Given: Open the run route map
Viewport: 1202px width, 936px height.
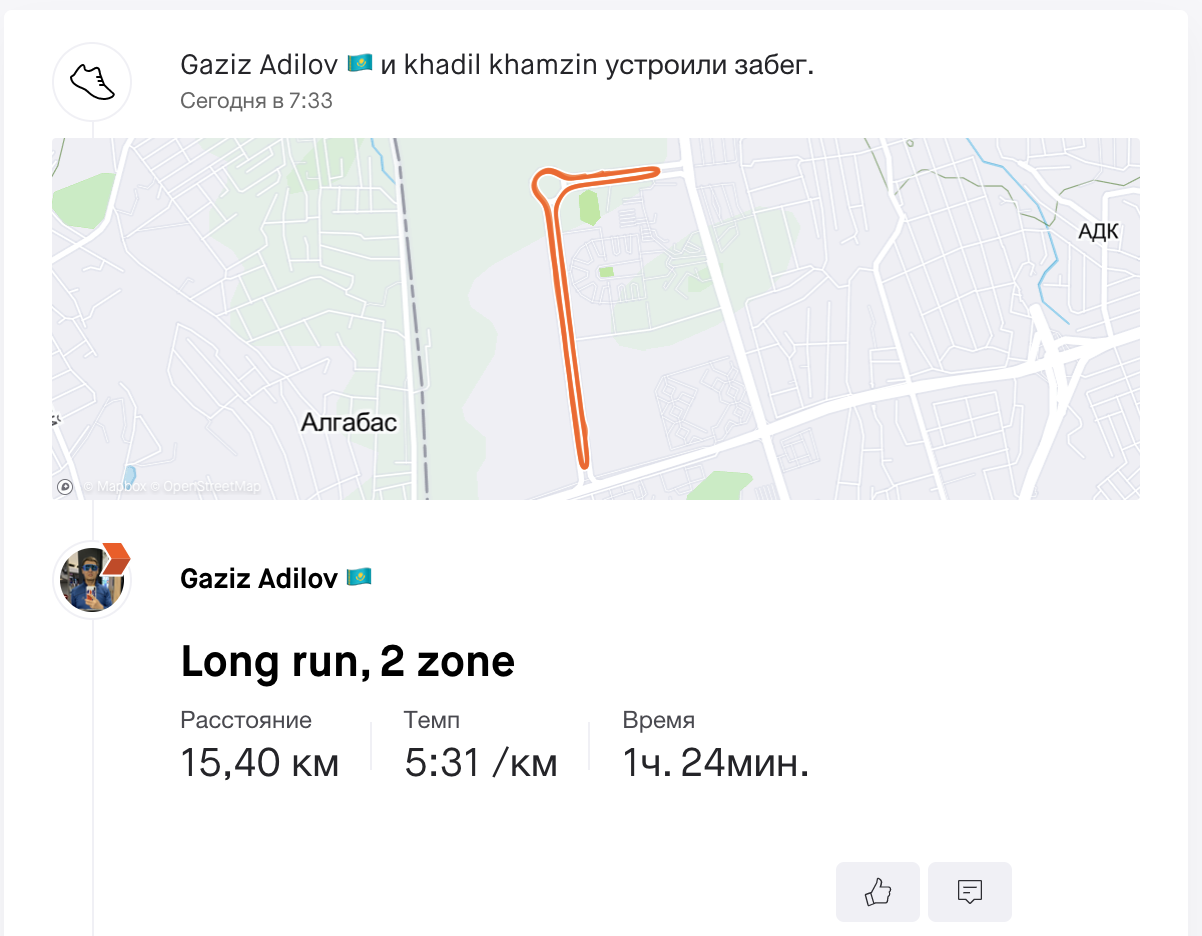Looking at the screenshot, I should pos(595,318).
